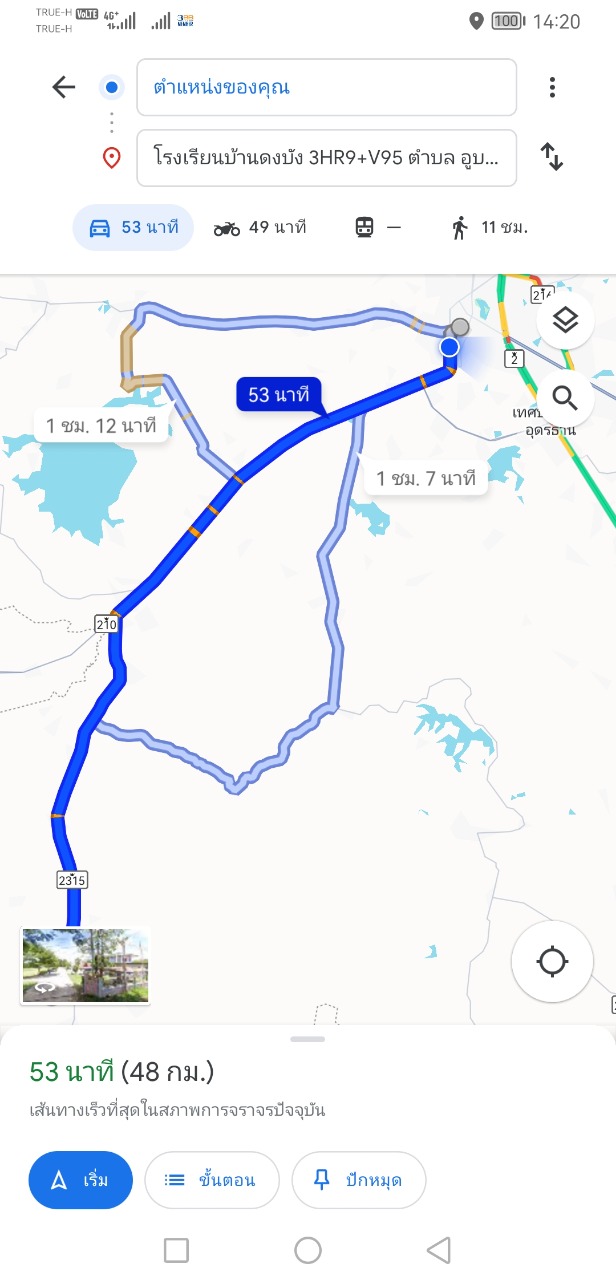Go to the system home screen
This screenshot has width=616, height=1280.
point(308,1250)
